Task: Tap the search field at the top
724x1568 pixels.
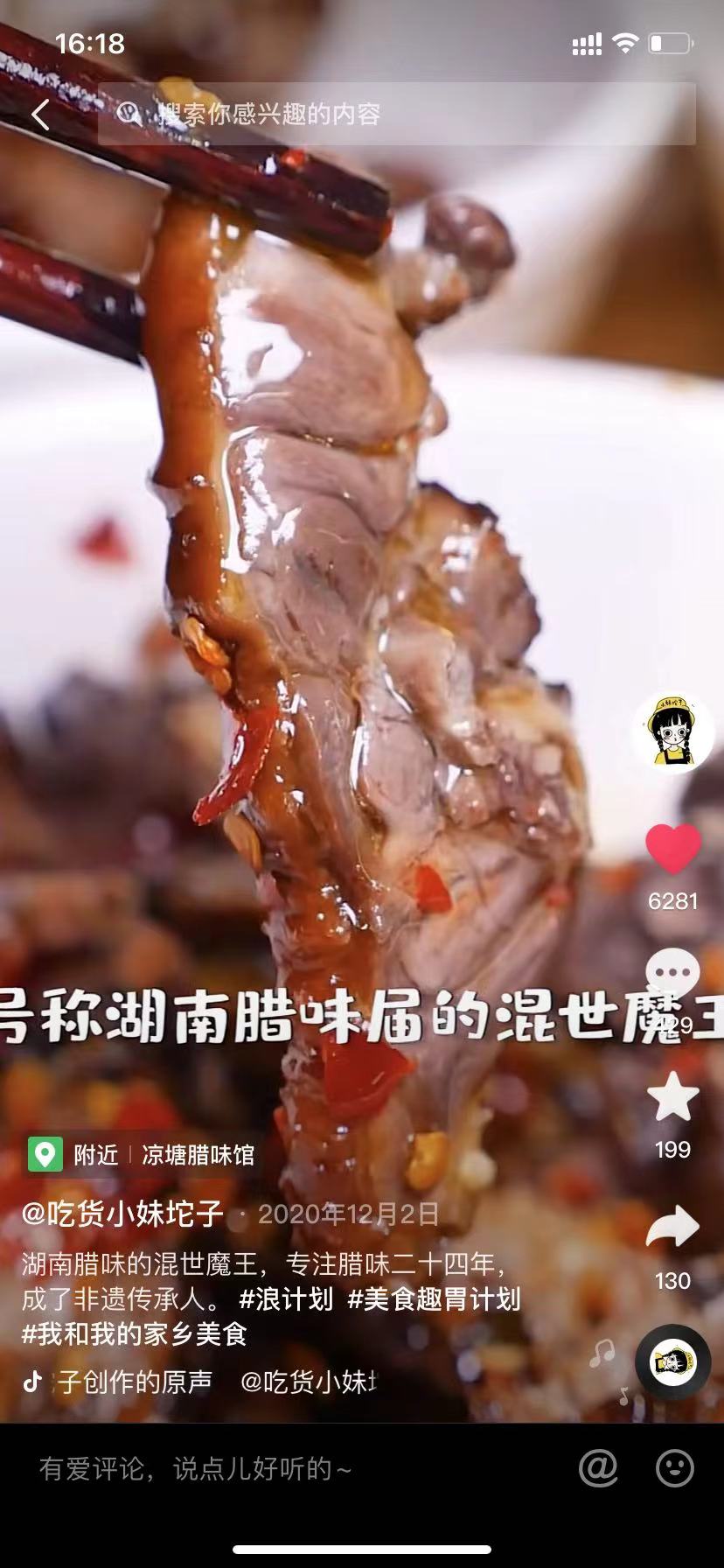Action: click(397, 114)
